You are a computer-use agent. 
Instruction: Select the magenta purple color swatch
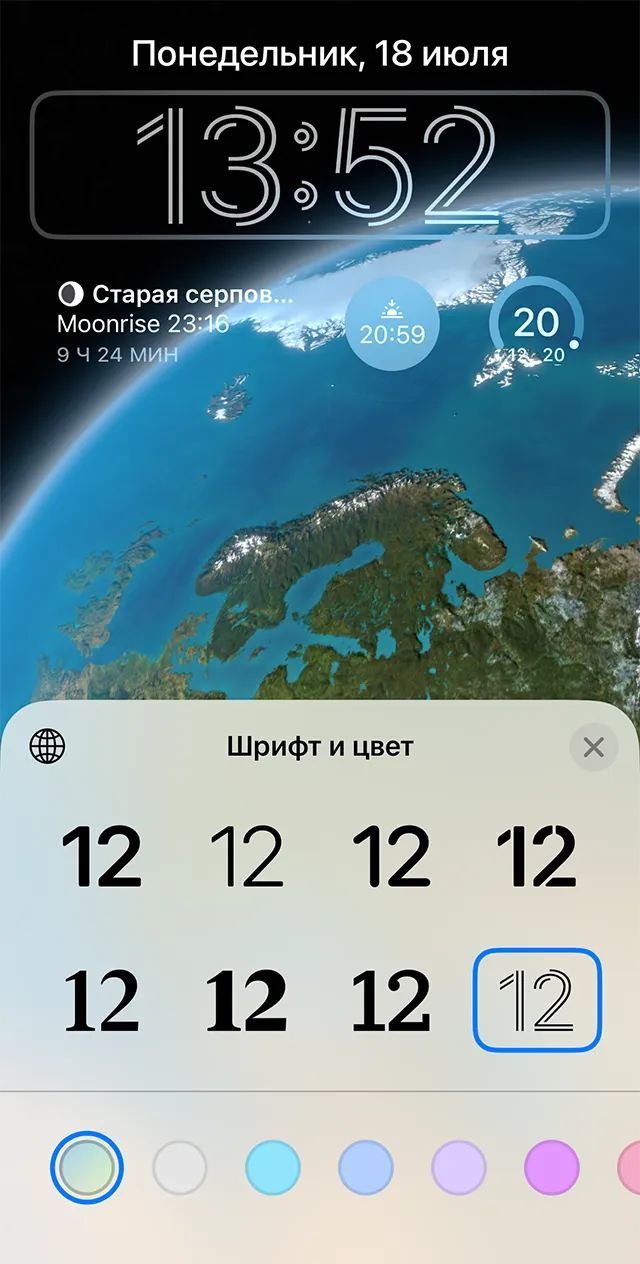point(552,1167)
